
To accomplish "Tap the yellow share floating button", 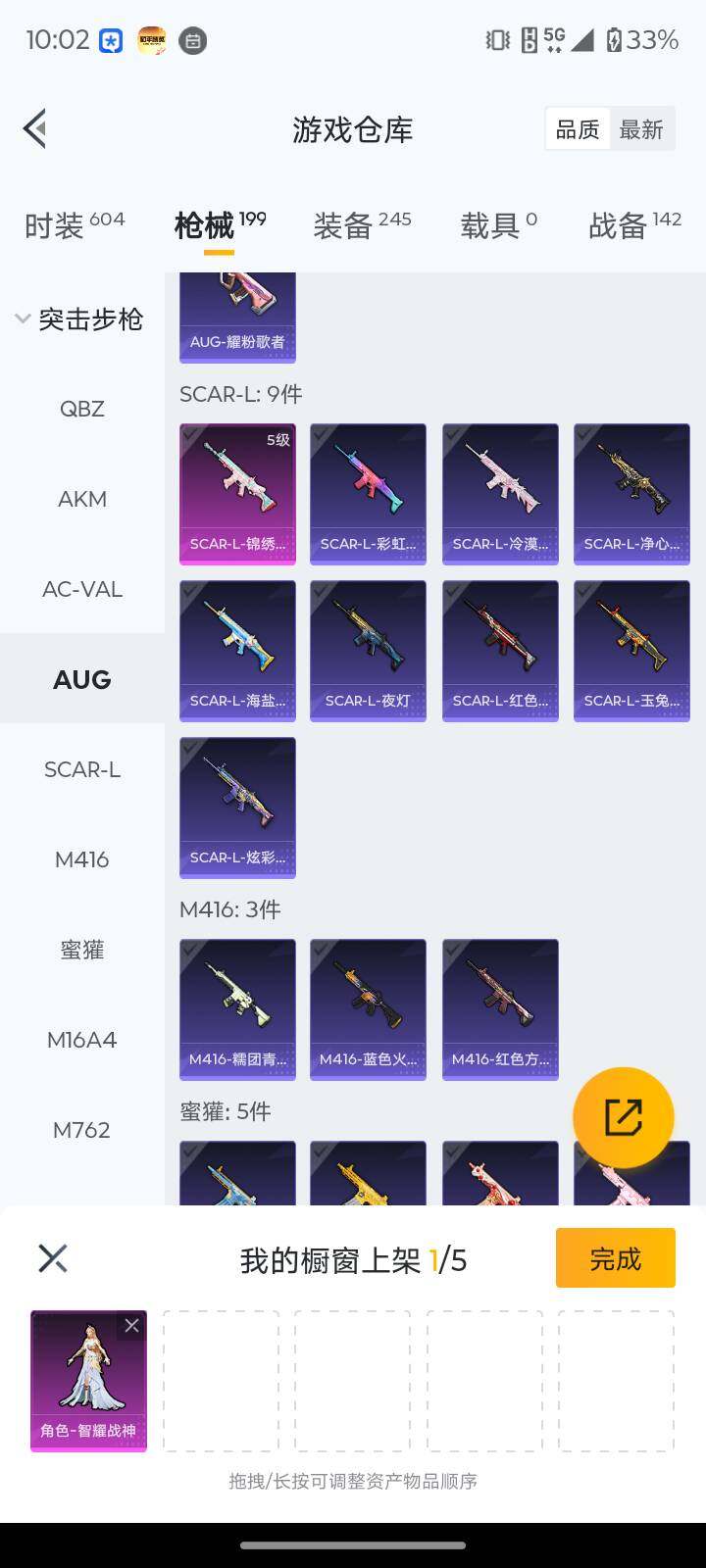I will (623, 1117).
